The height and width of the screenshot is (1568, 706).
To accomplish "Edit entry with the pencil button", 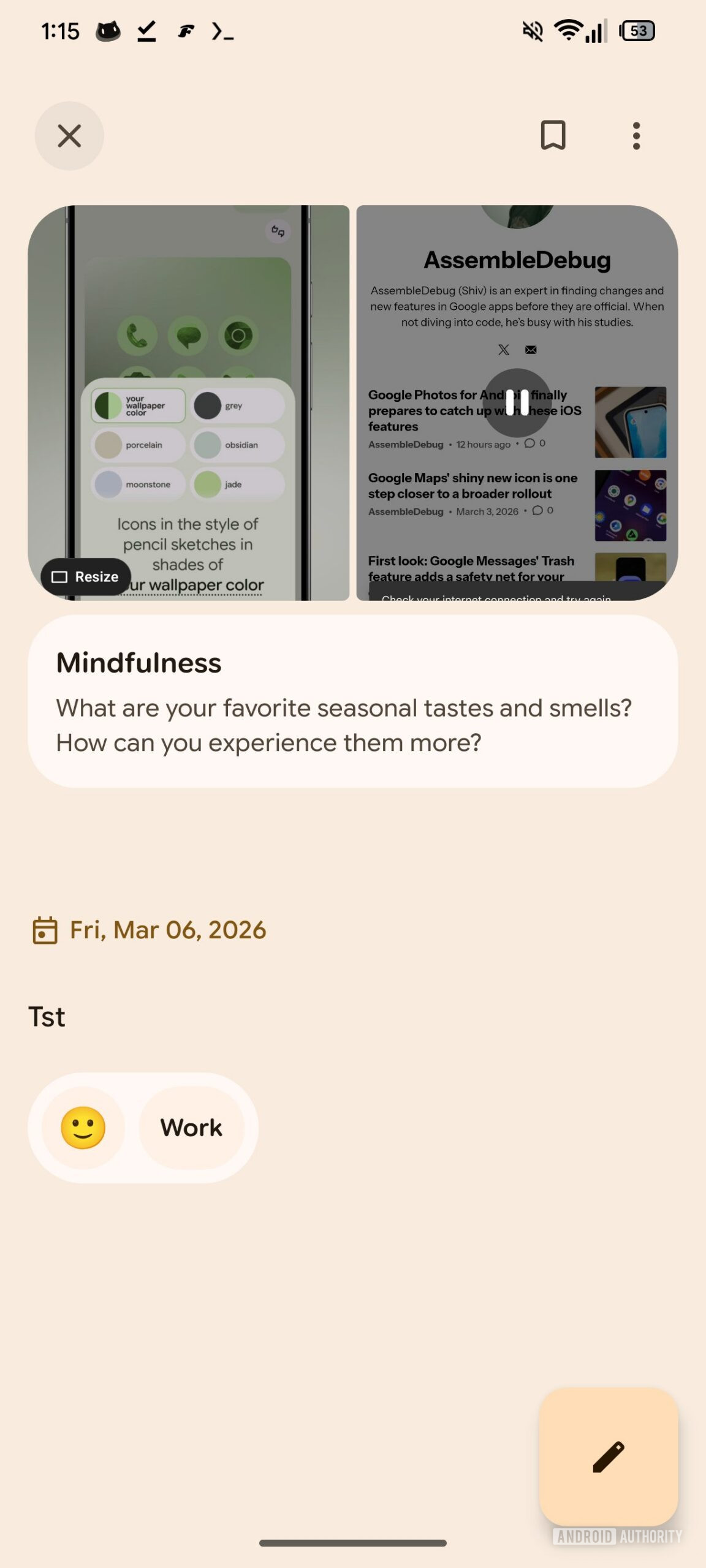I will [608, 1456].
